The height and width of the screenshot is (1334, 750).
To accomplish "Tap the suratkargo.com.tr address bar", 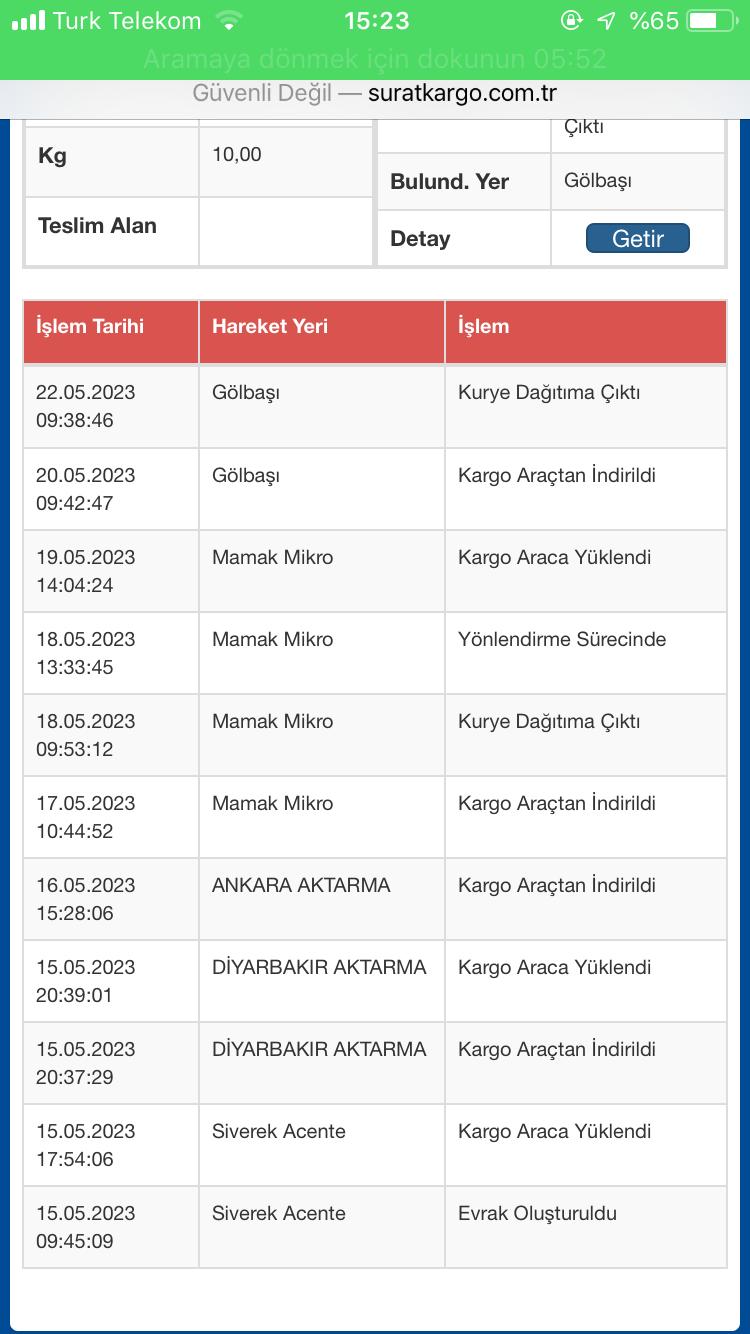I will pos(375,95).
